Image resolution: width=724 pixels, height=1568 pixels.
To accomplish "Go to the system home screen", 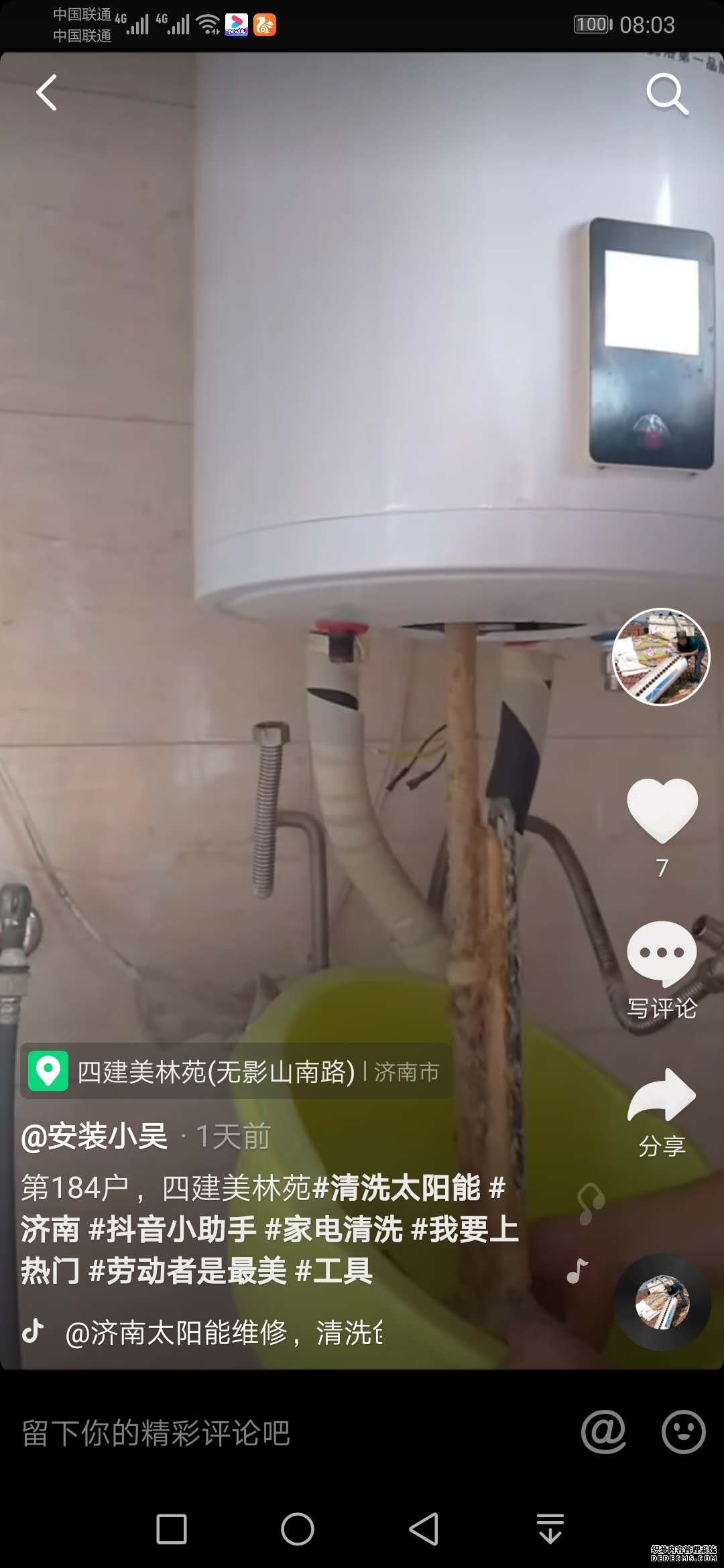I will click(x=297, y=1529).
